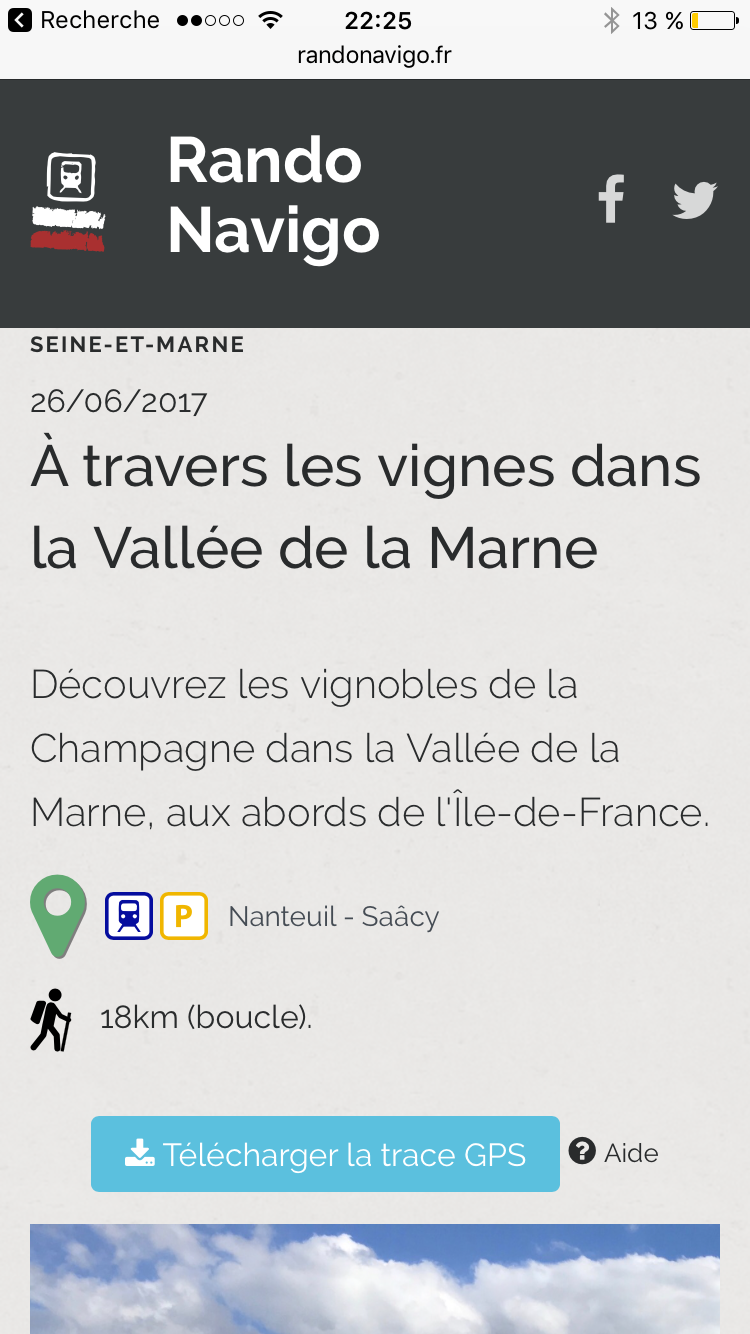Image resolution: width=750 pixels, height=1334 pixels.
Task: Open the Aide help link
Action: point(614,1152)
